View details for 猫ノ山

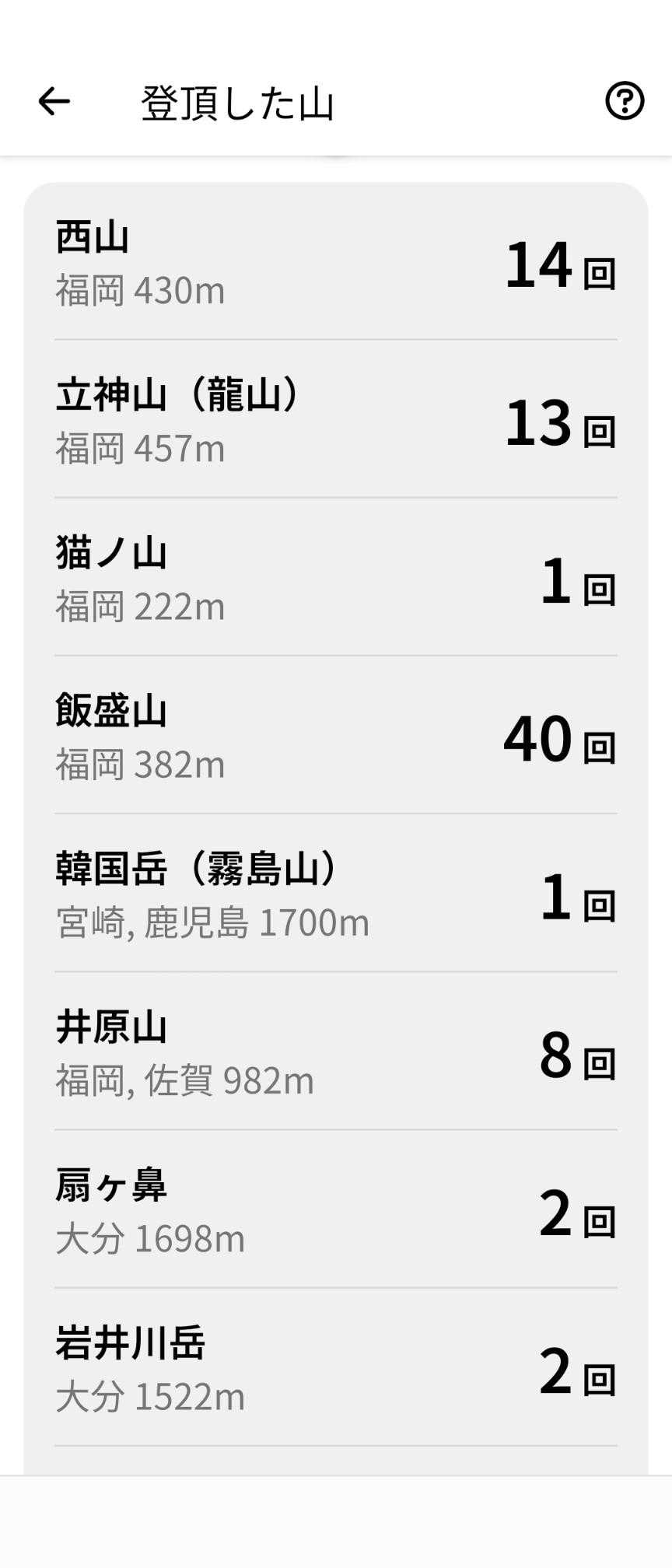coord(336,579)
